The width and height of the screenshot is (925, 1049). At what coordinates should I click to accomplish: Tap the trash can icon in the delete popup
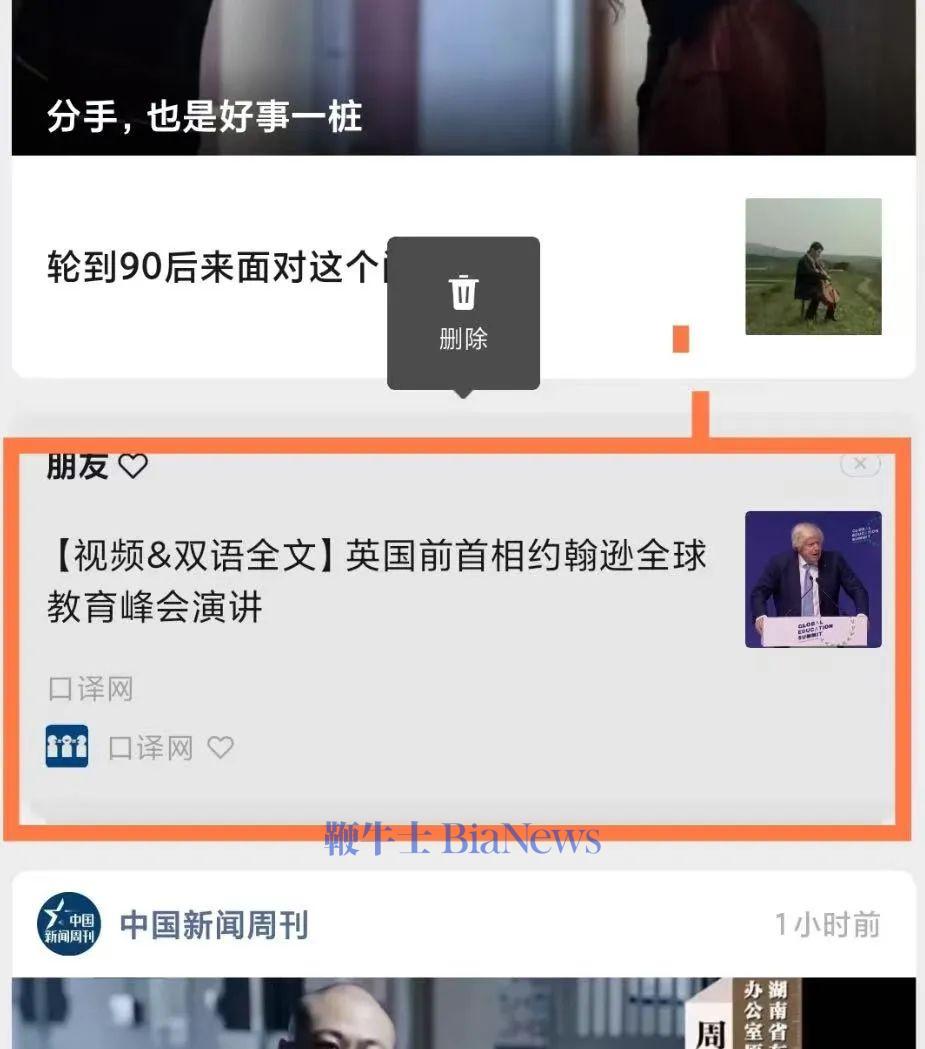click(x=462, y=292)
